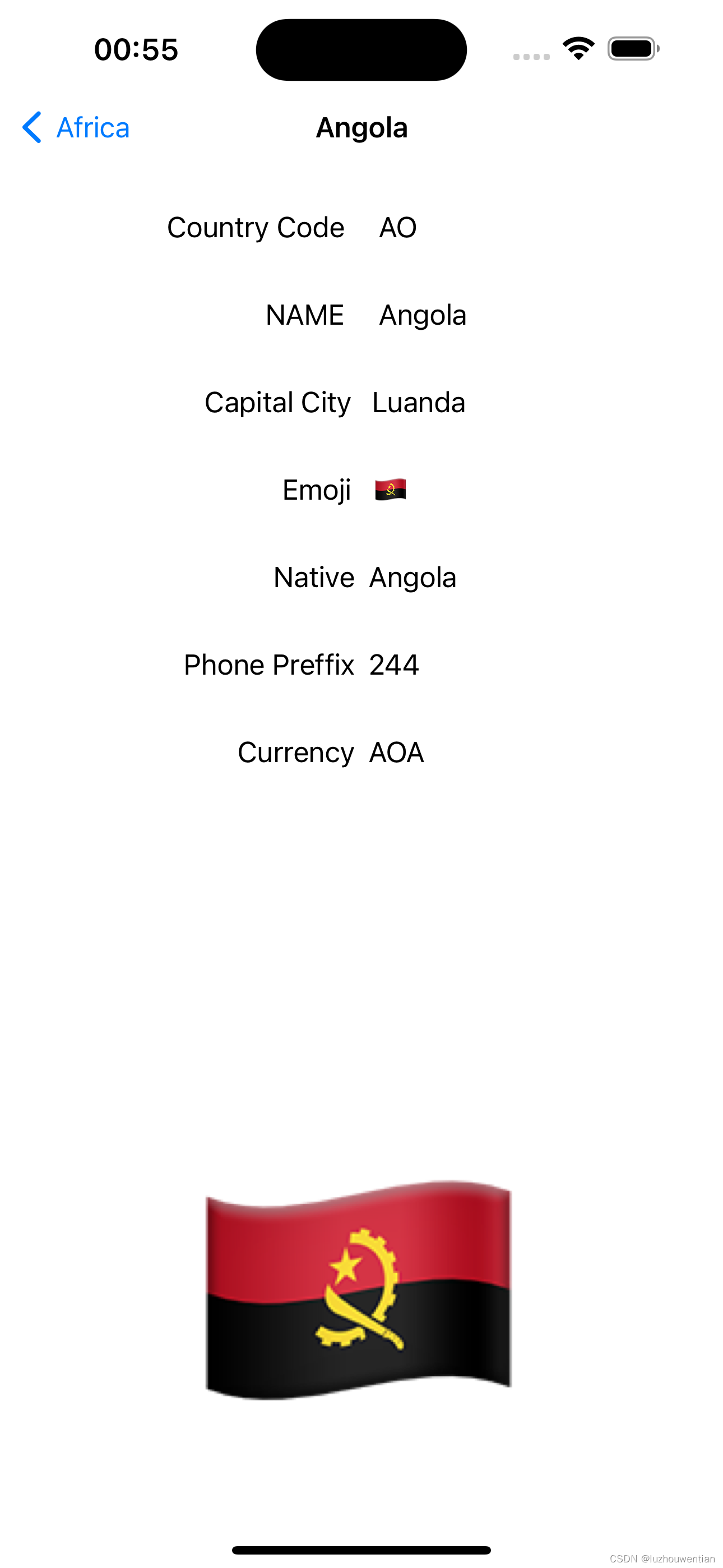Select the Angola title text
Viewport: 723px width, 1568px height.
(x=361, y=128)
